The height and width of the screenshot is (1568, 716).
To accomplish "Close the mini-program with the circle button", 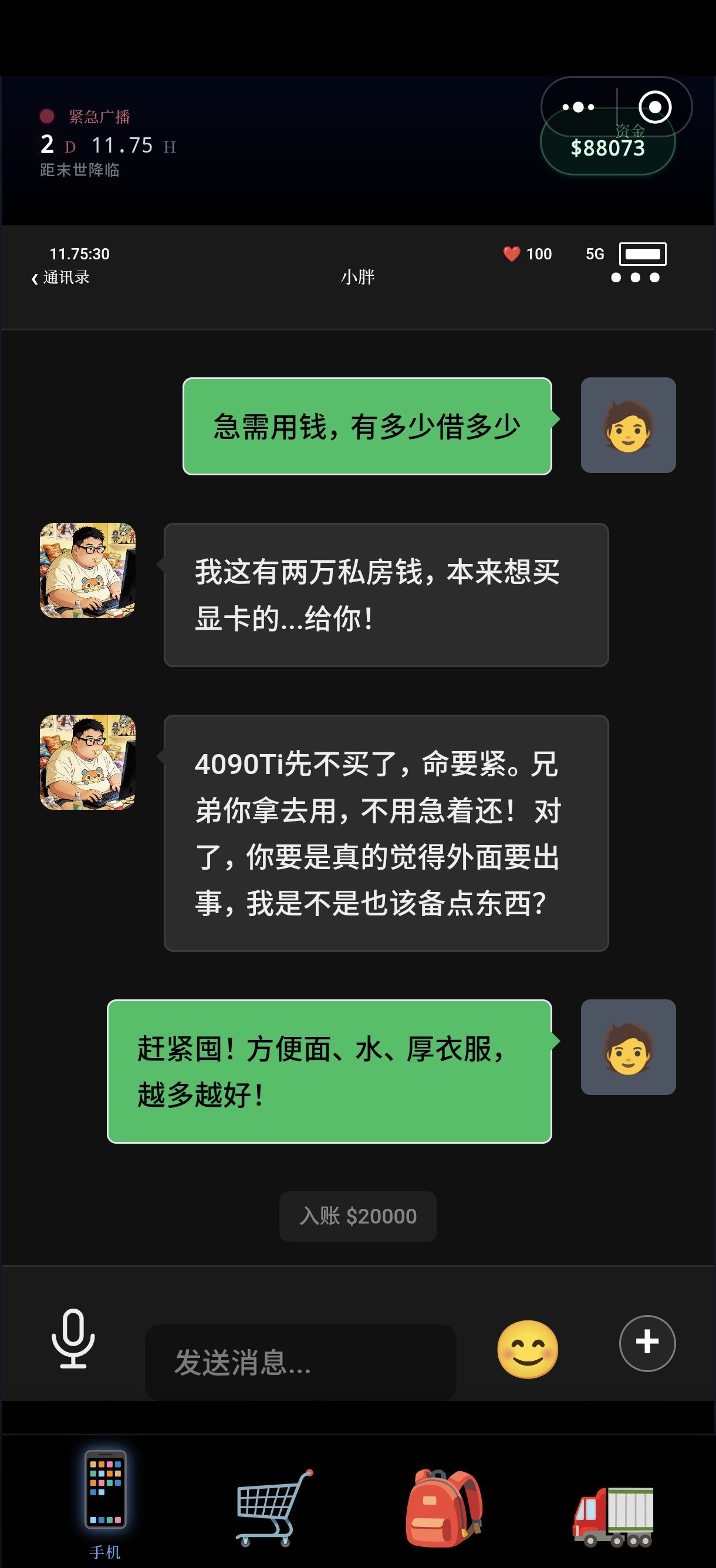I will pyautogui.click(x=654, y=107).
